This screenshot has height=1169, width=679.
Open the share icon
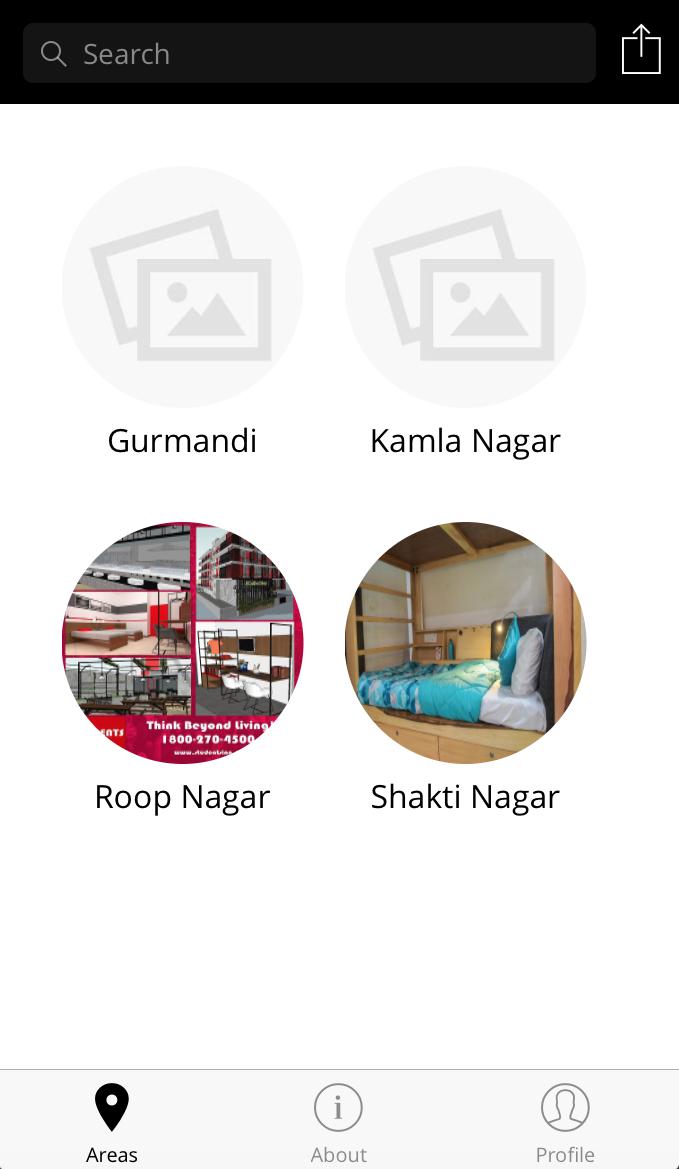(x=641, y=50)
